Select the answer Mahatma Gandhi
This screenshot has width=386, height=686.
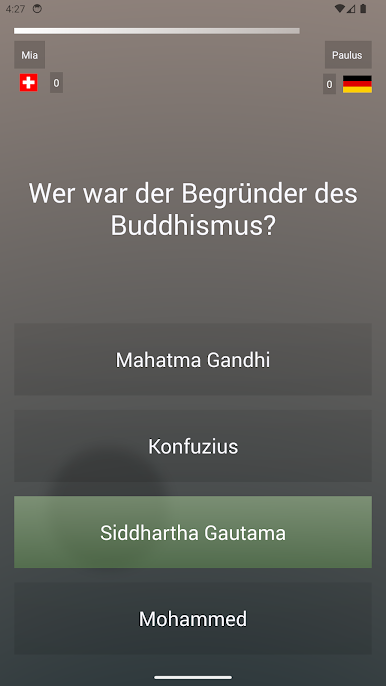click(193, 359)
